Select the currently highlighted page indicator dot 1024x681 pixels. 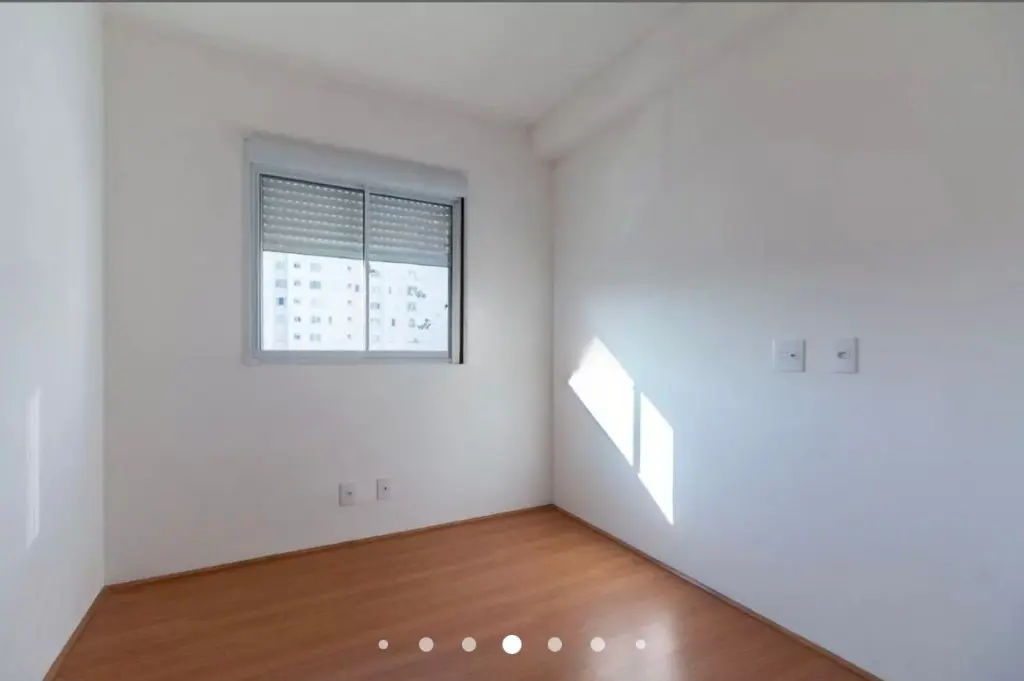(x=512, y=644)
